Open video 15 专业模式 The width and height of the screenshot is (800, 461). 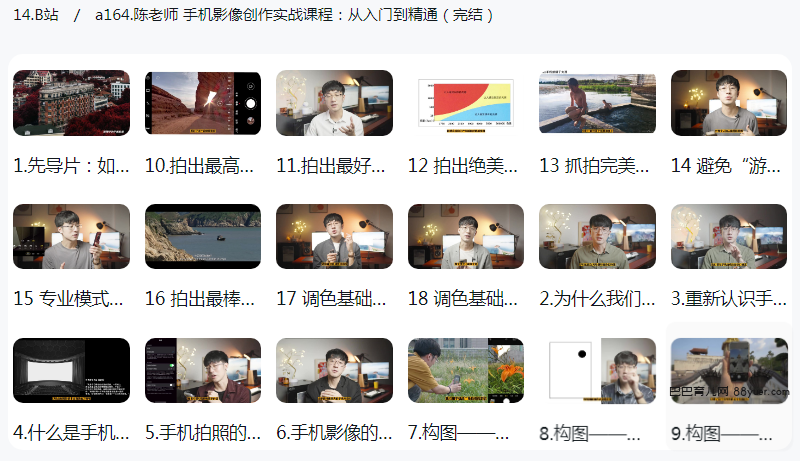(x=71, y=237)
